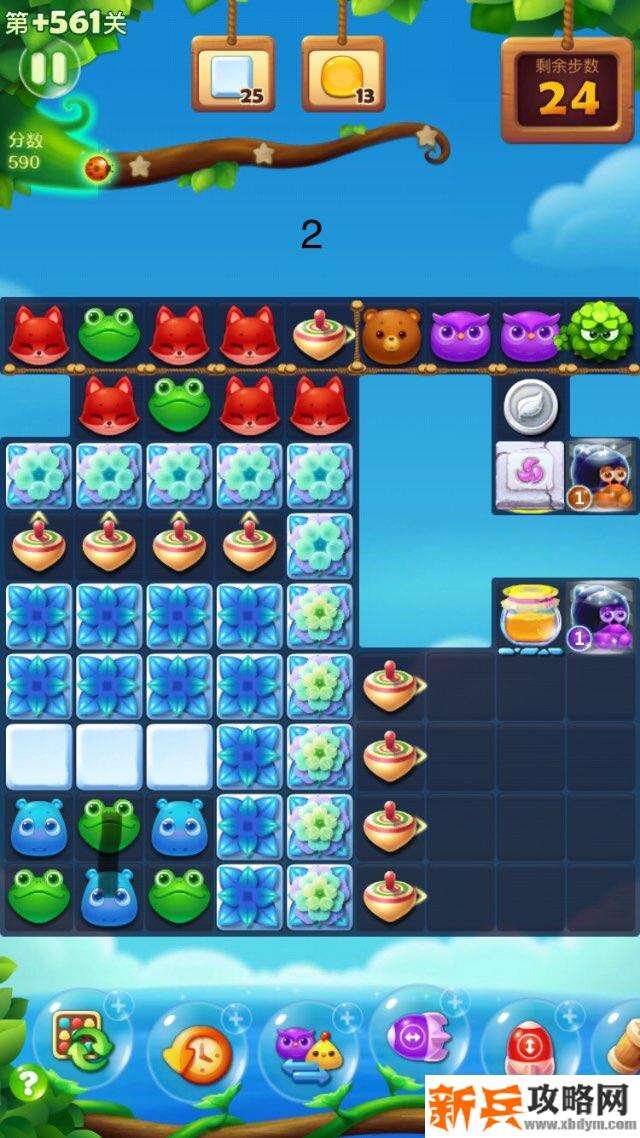Use the board shuffle booster

click(x=82, y=1040)
